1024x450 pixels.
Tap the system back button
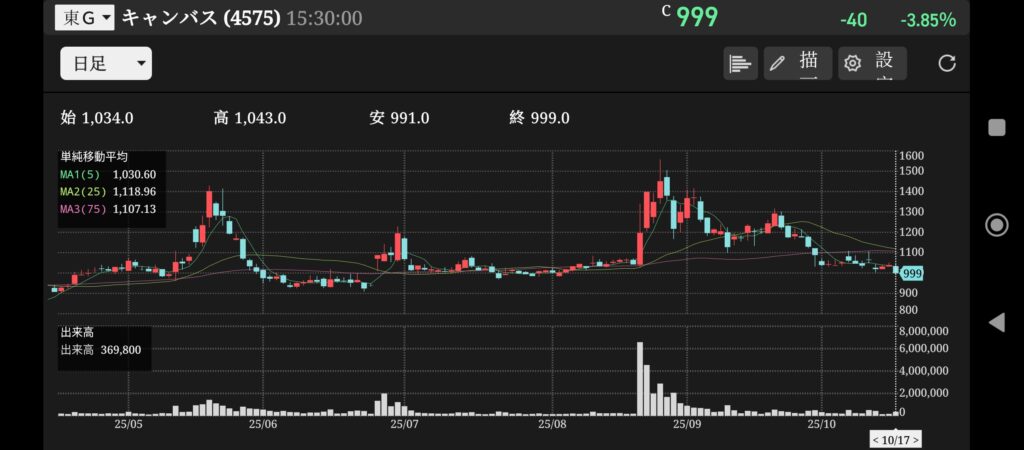(x=996, y=322)
